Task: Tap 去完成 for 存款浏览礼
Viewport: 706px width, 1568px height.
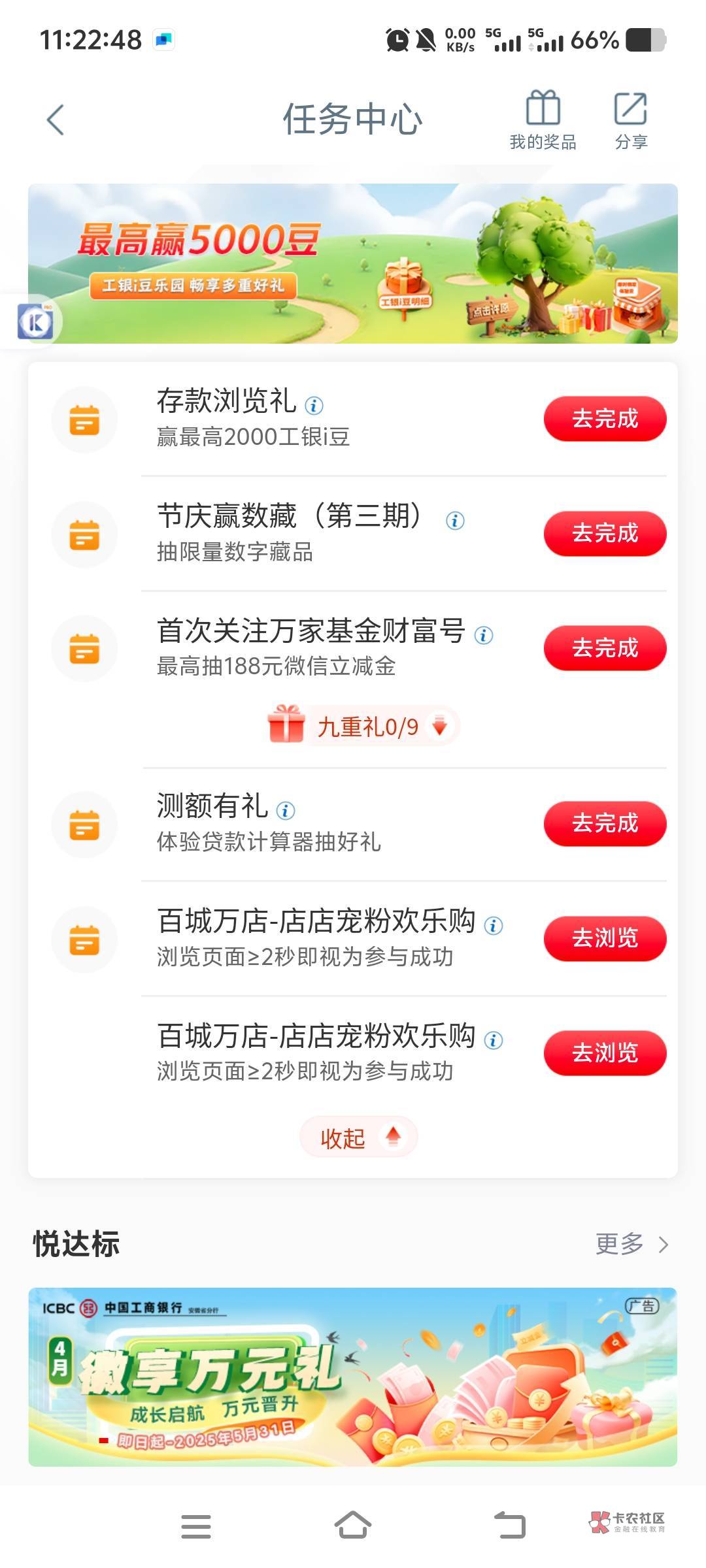Action: tap(605, 419)
